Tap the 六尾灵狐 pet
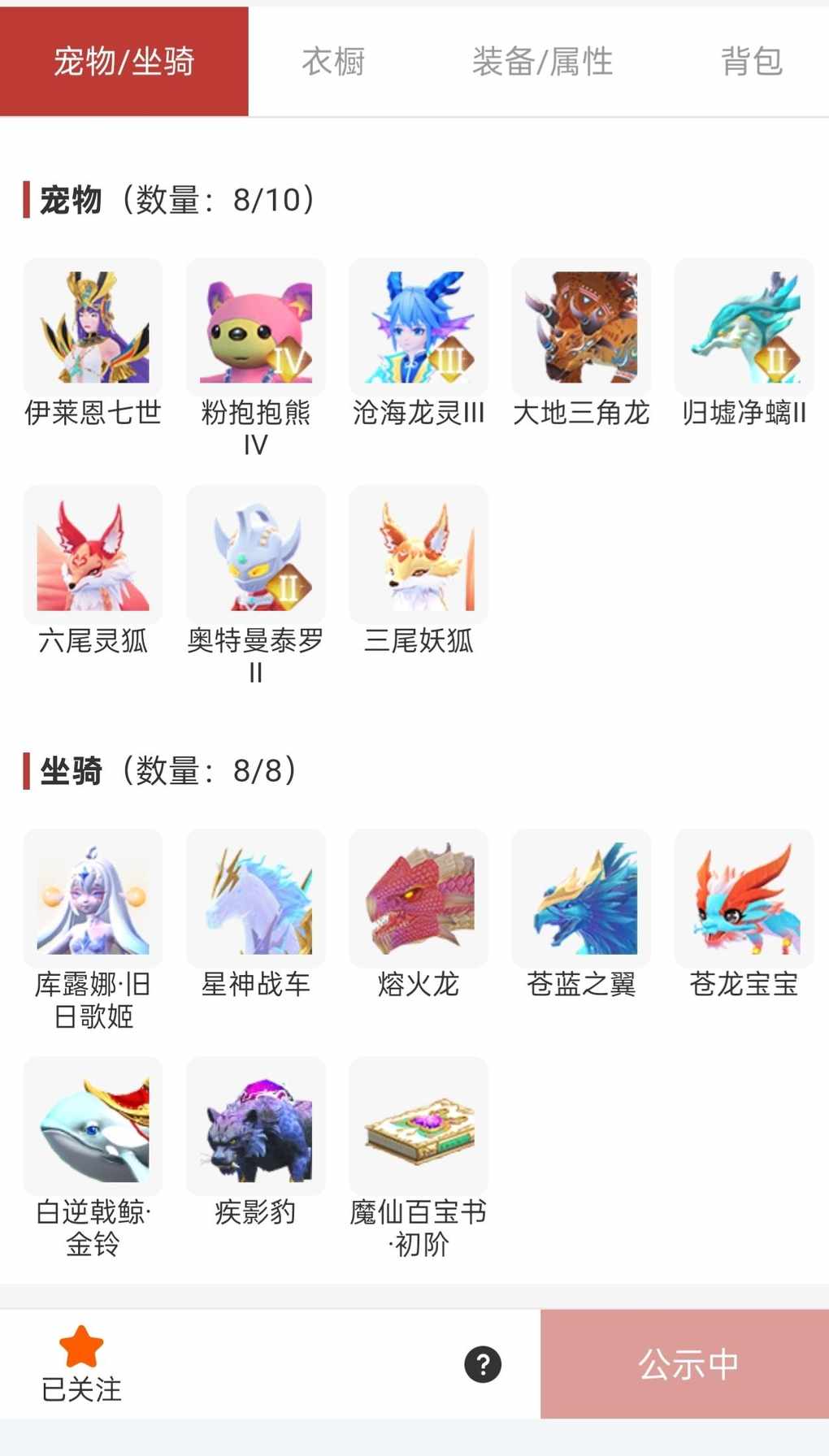This screenshot has height=1456, width=829. 93,555
